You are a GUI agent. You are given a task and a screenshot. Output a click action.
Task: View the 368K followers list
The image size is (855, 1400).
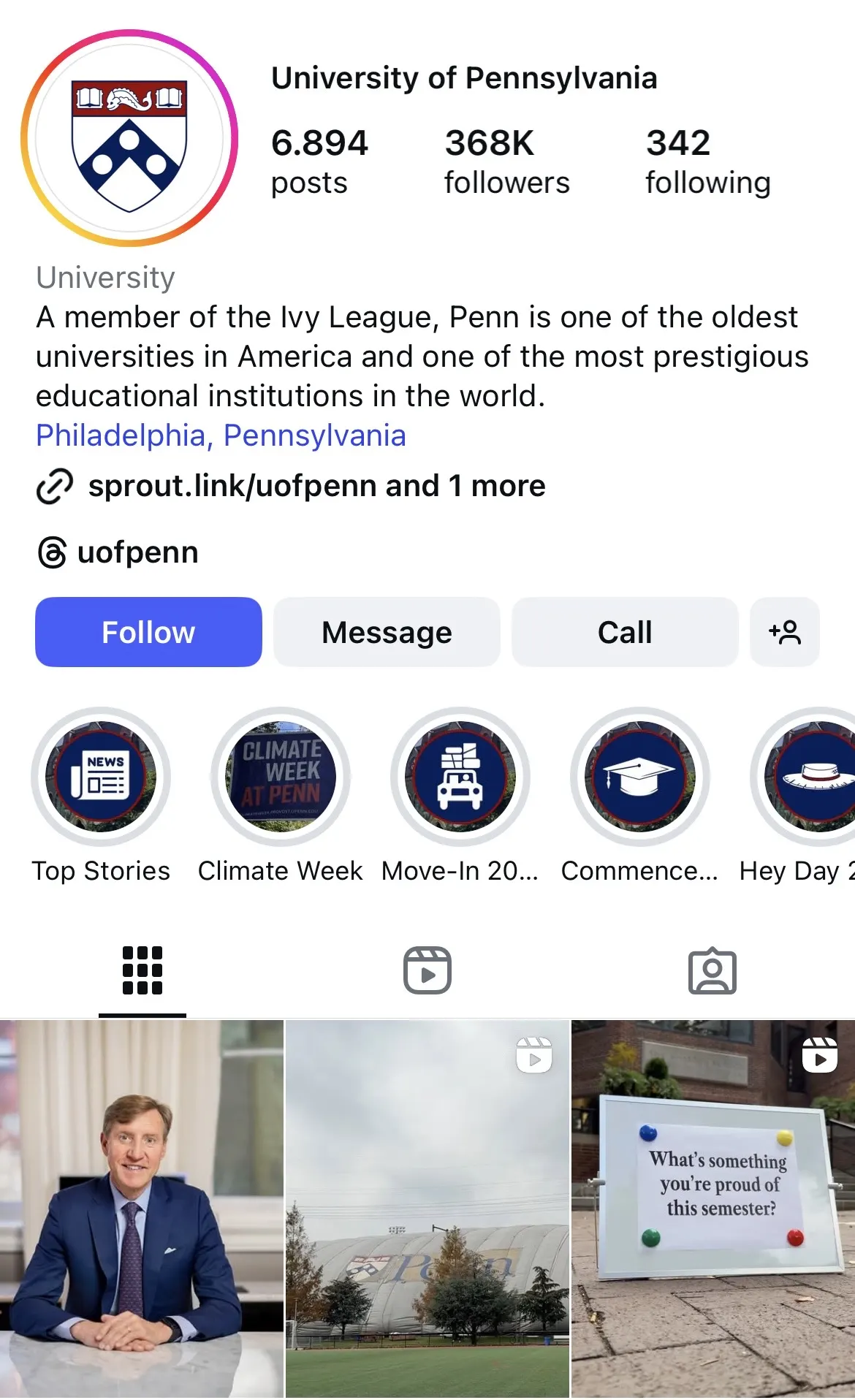pos(506,159)
